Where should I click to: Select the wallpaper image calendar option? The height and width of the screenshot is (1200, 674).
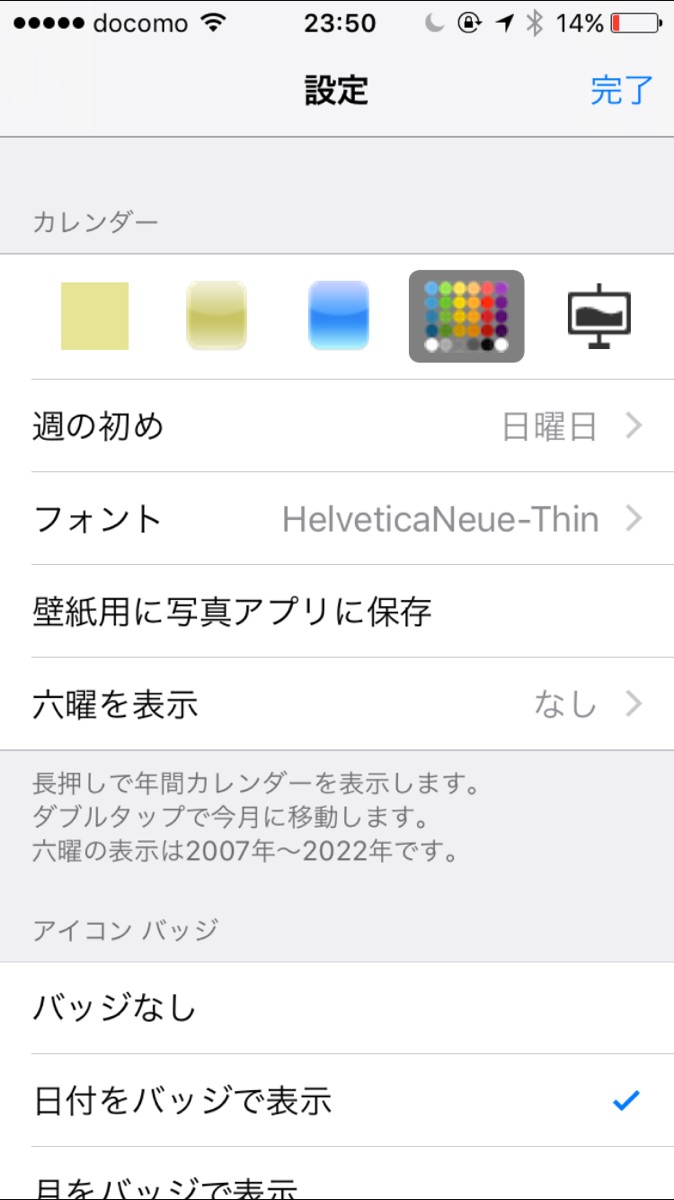[599, 316]
